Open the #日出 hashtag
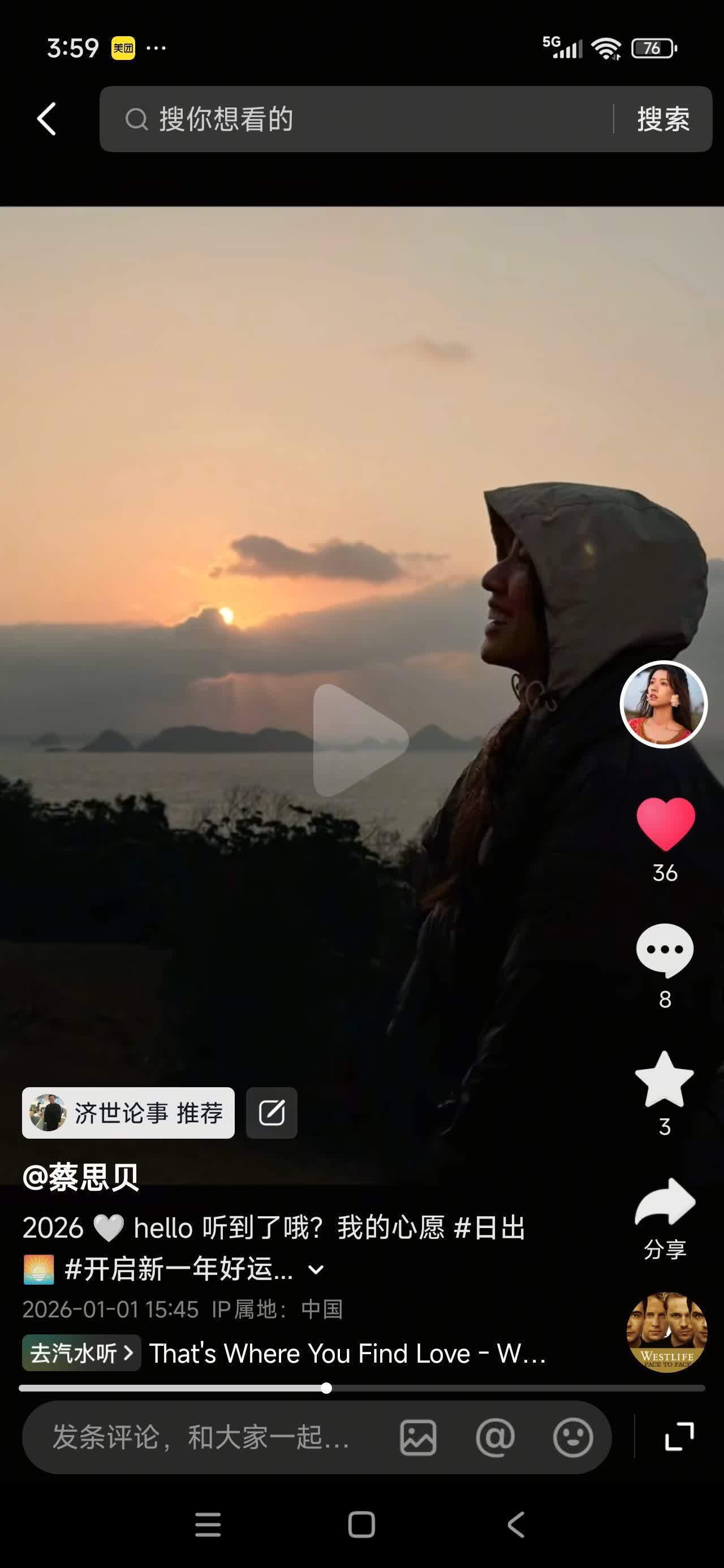Image resolution: width=724 pixels, height=1568 pixels. point(490,1227)
